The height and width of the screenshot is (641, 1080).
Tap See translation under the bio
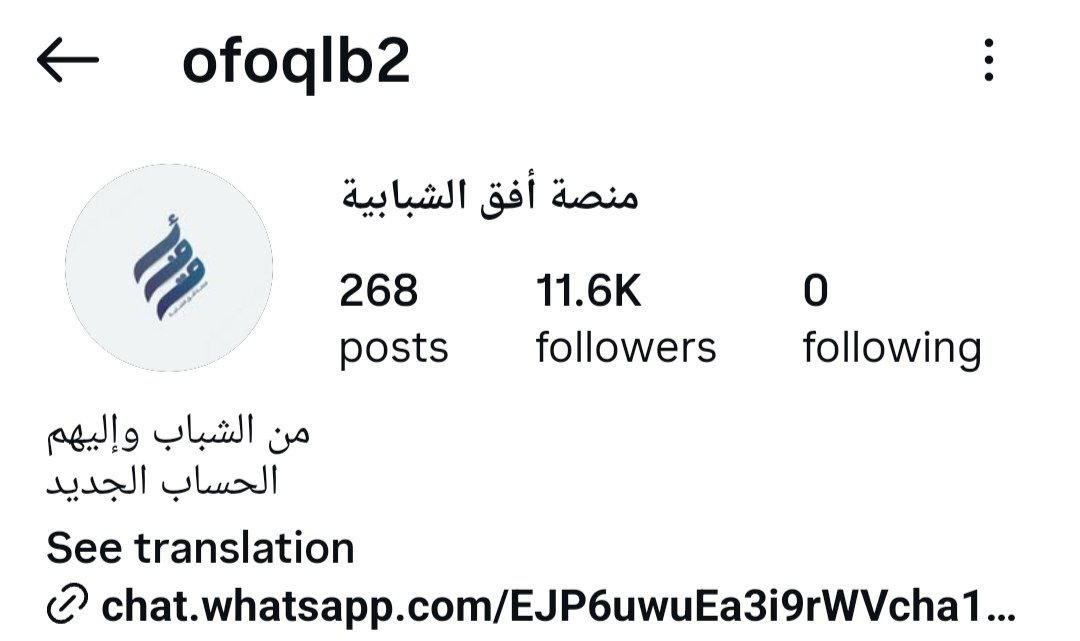click(x=200, y=548)
